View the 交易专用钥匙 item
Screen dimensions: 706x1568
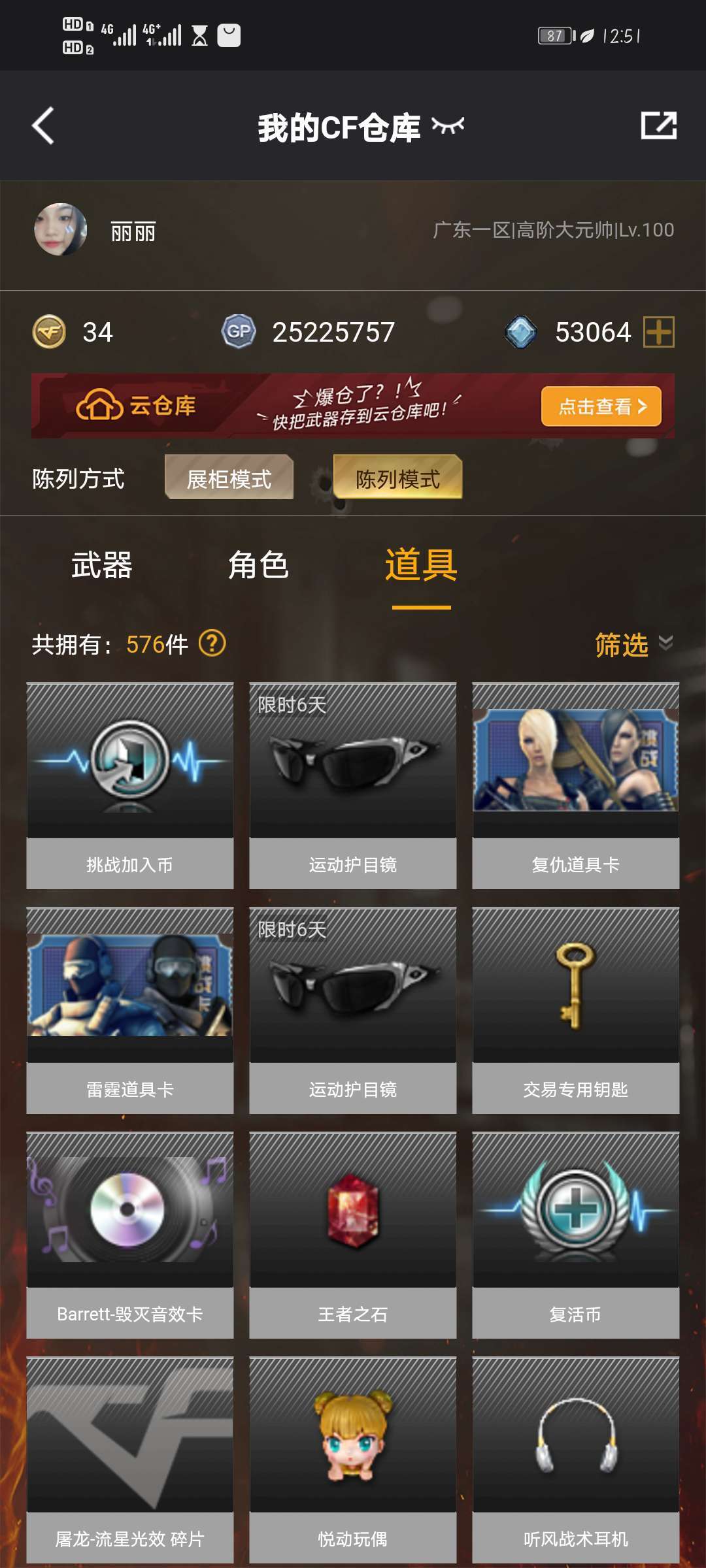click(575, 1010)
